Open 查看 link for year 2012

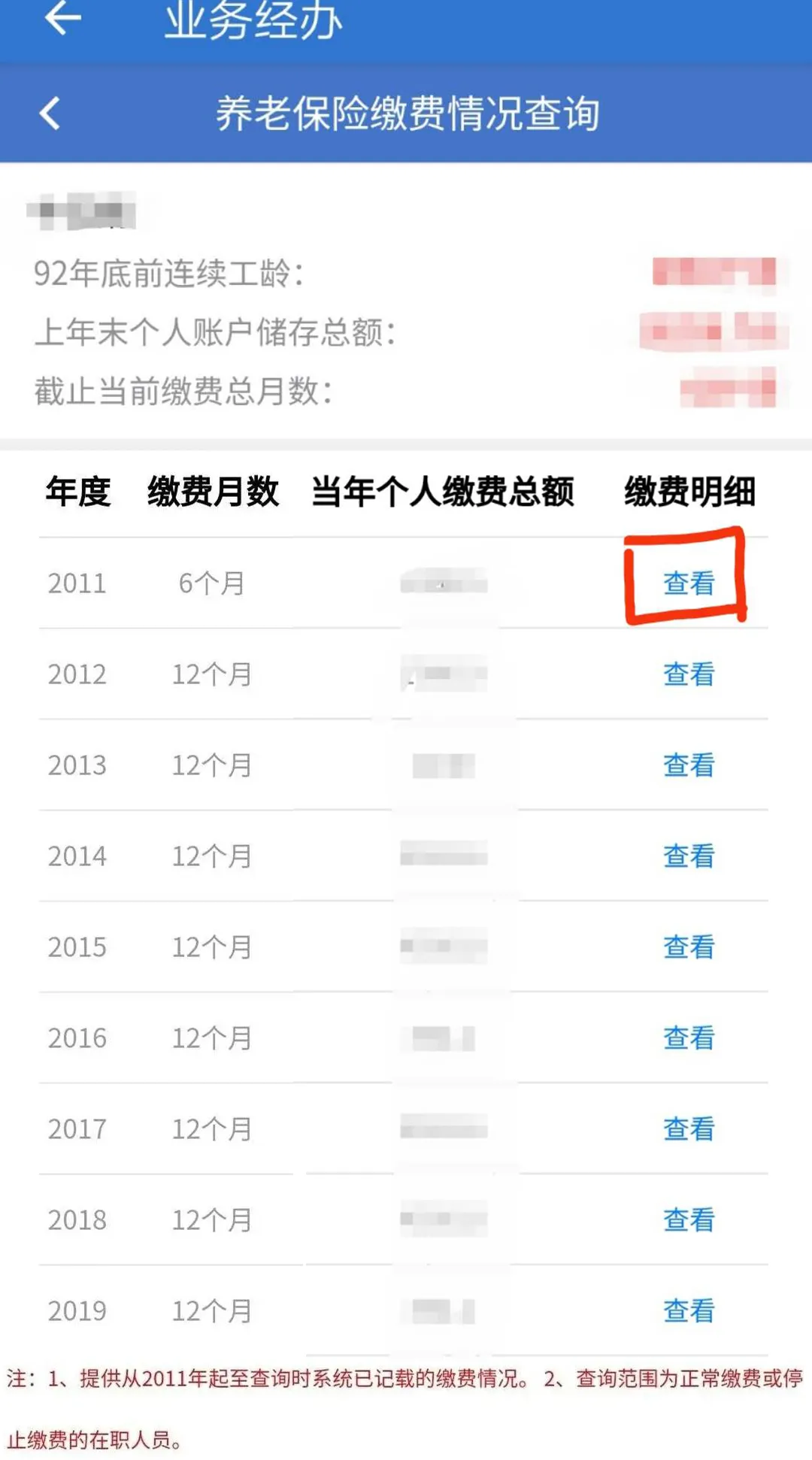pos(688,674)
